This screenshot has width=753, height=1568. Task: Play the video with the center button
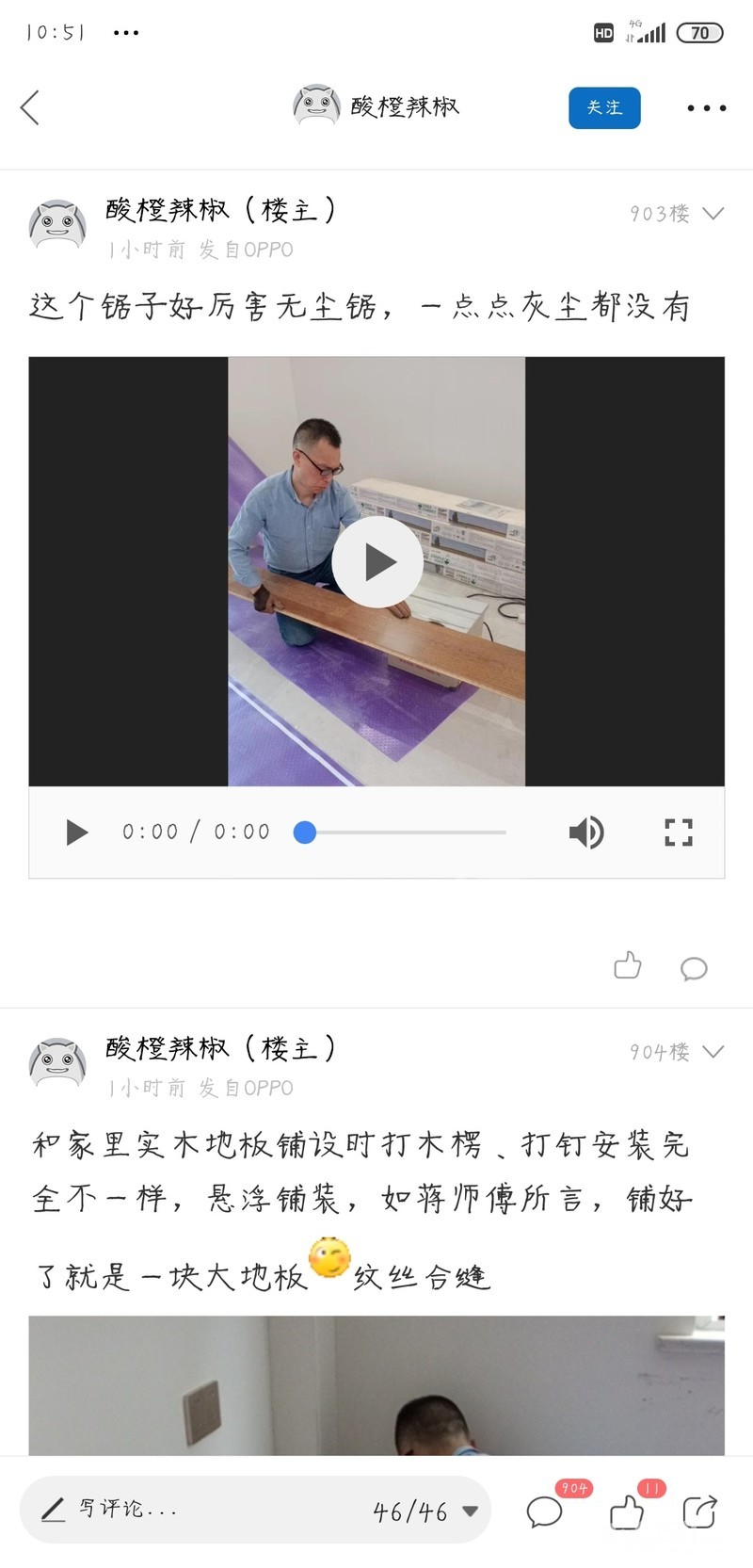[x=377, y=562]
